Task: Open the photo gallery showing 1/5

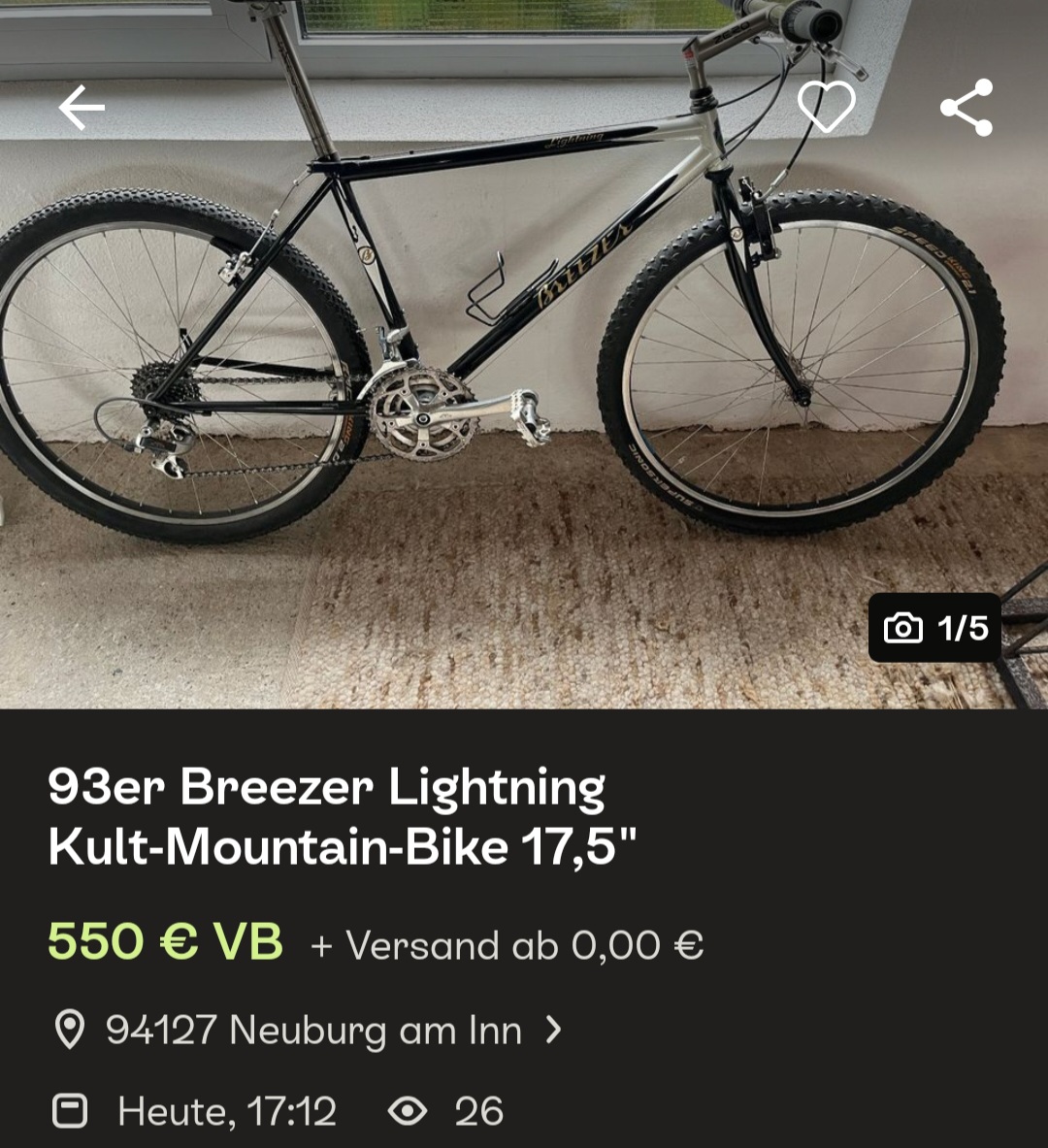Action: [x=934, y=628]
